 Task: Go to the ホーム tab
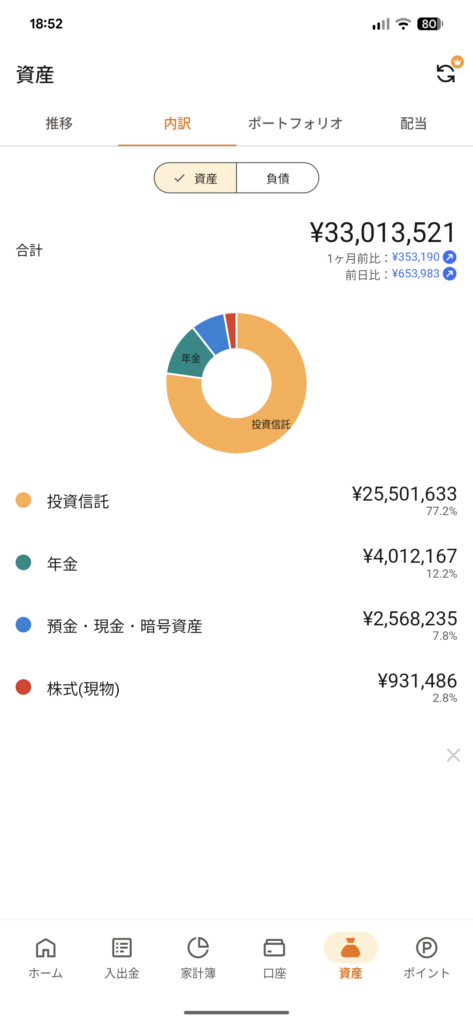coord(45,957)
